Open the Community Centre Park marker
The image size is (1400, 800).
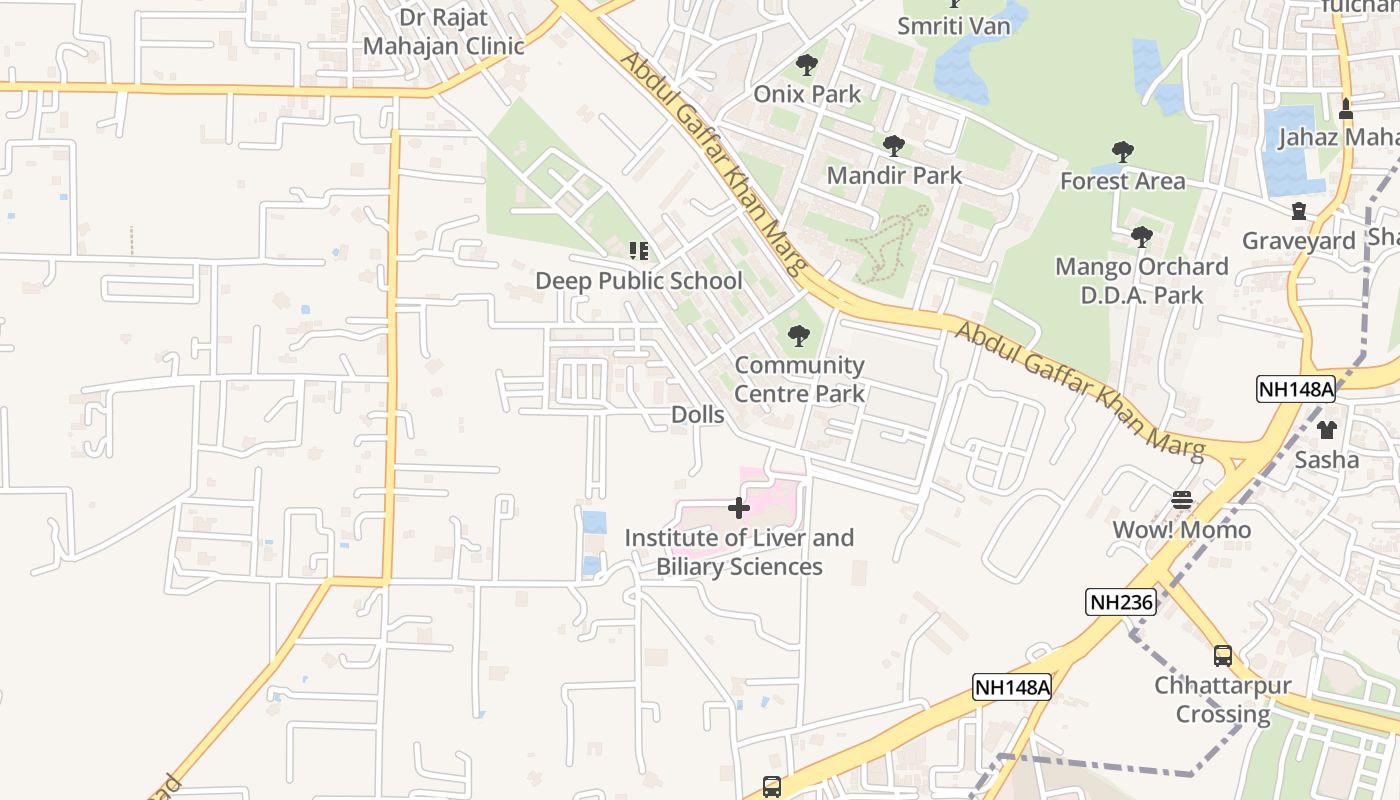(x=798, y=336)
